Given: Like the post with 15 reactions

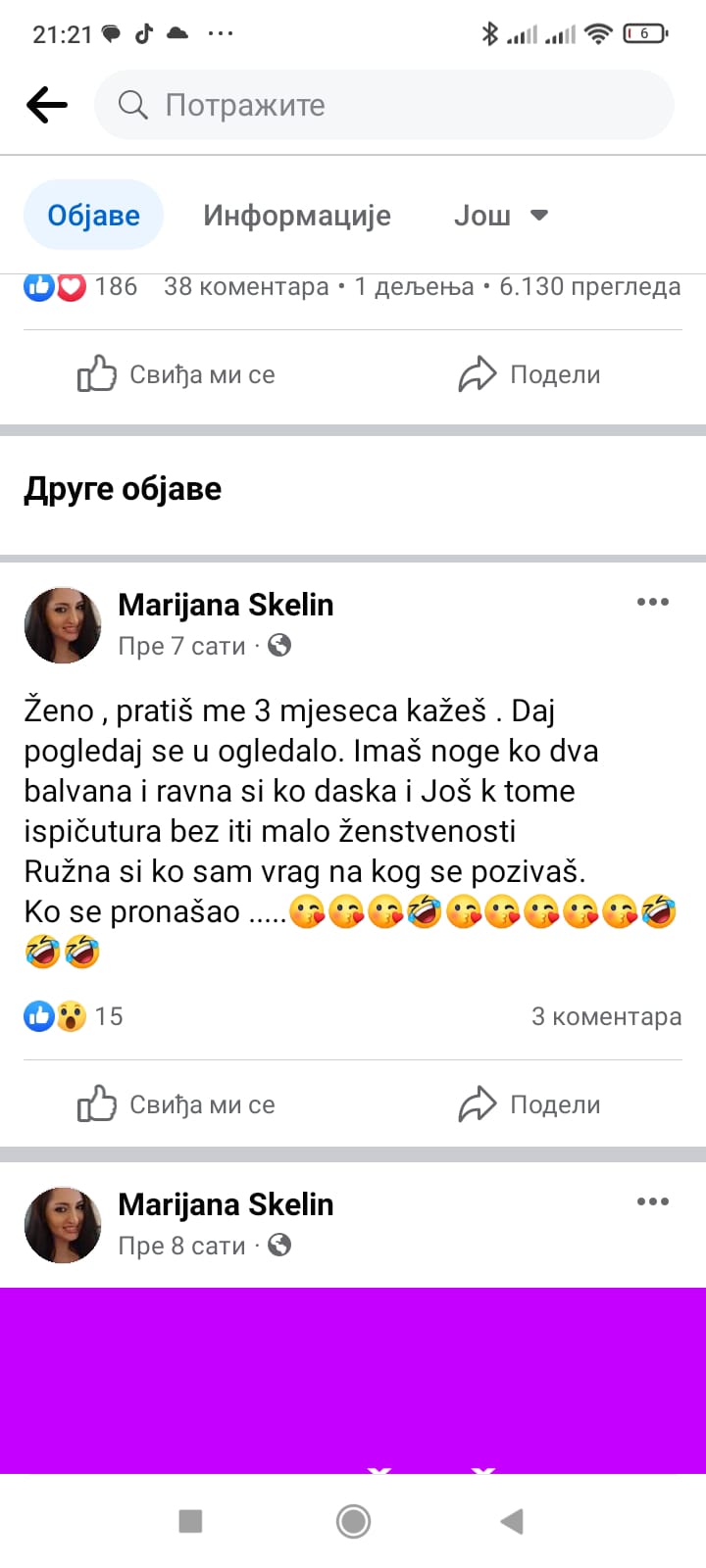Looking at the screenshot, I should click(x=176, y=1104).
